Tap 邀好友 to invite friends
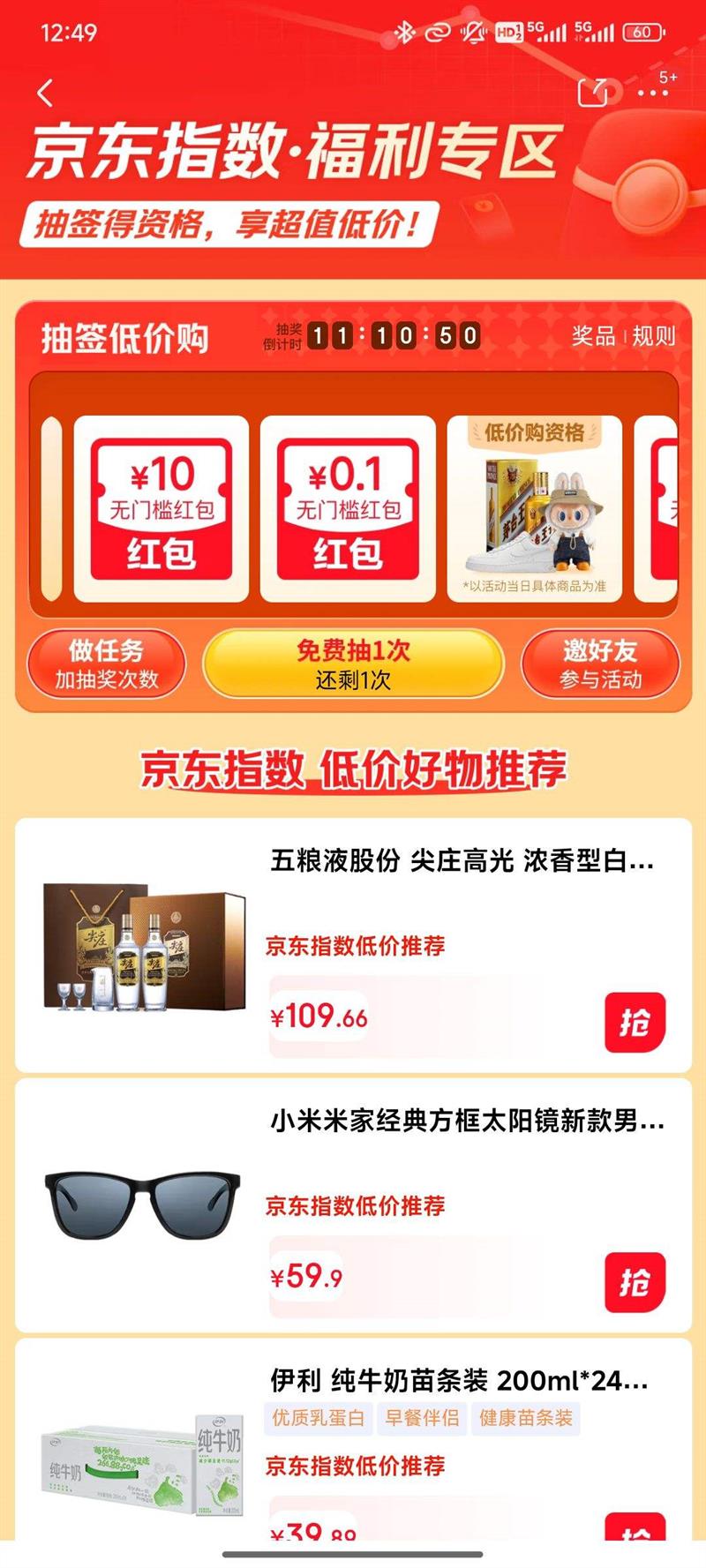This screenshot has width=706, height=1568. 600,664
